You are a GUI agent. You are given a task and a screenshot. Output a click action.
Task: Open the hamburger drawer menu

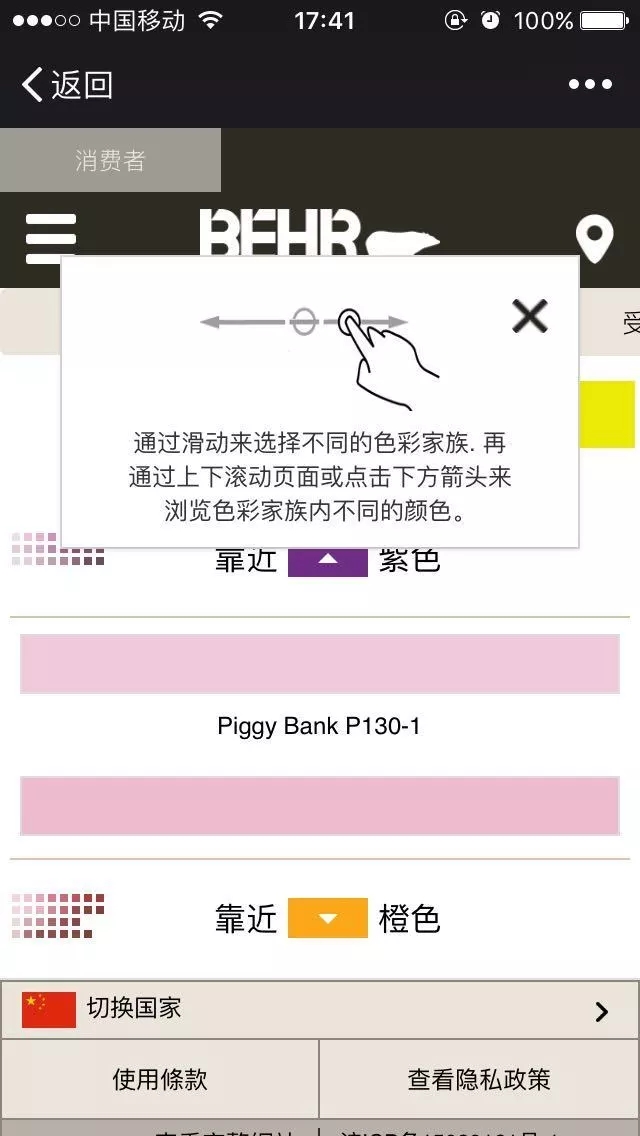click(x=51, y=239)
